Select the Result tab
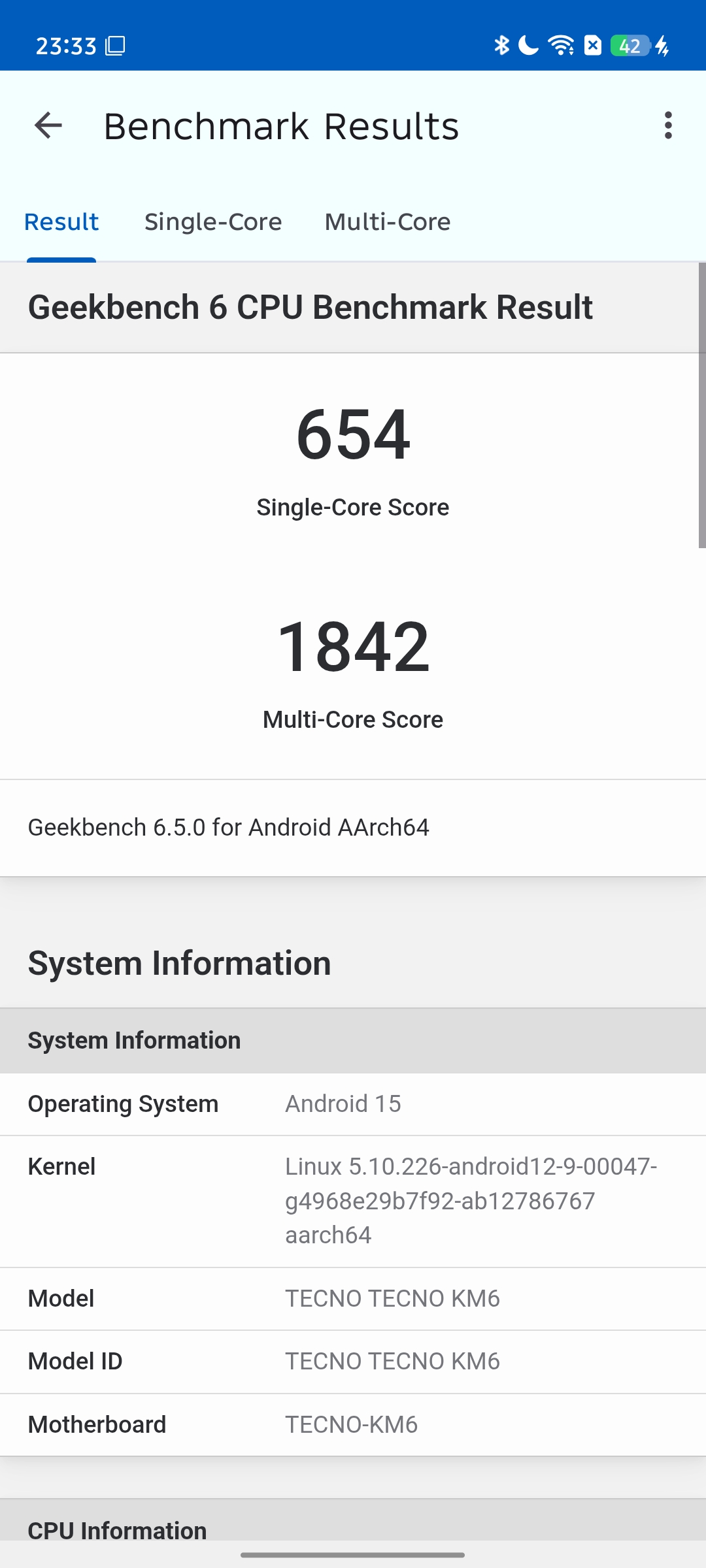Screen dimensions: 706x1568 point(61,222)
